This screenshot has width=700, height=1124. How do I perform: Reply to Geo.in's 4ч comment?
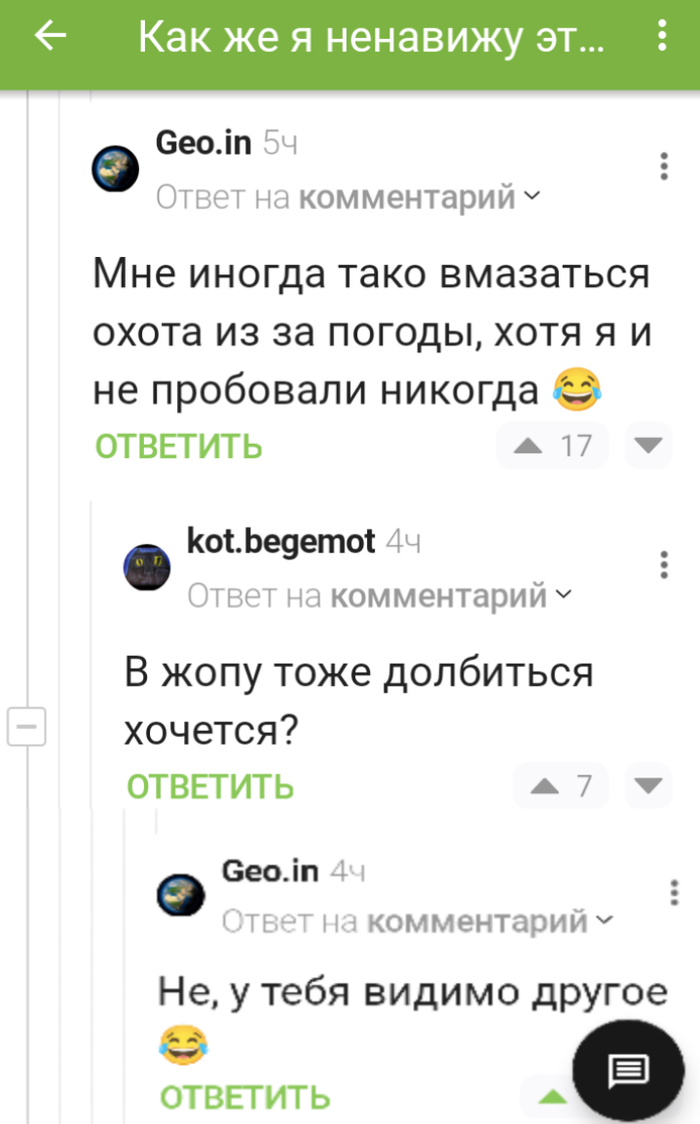(x=245, y=1098)
